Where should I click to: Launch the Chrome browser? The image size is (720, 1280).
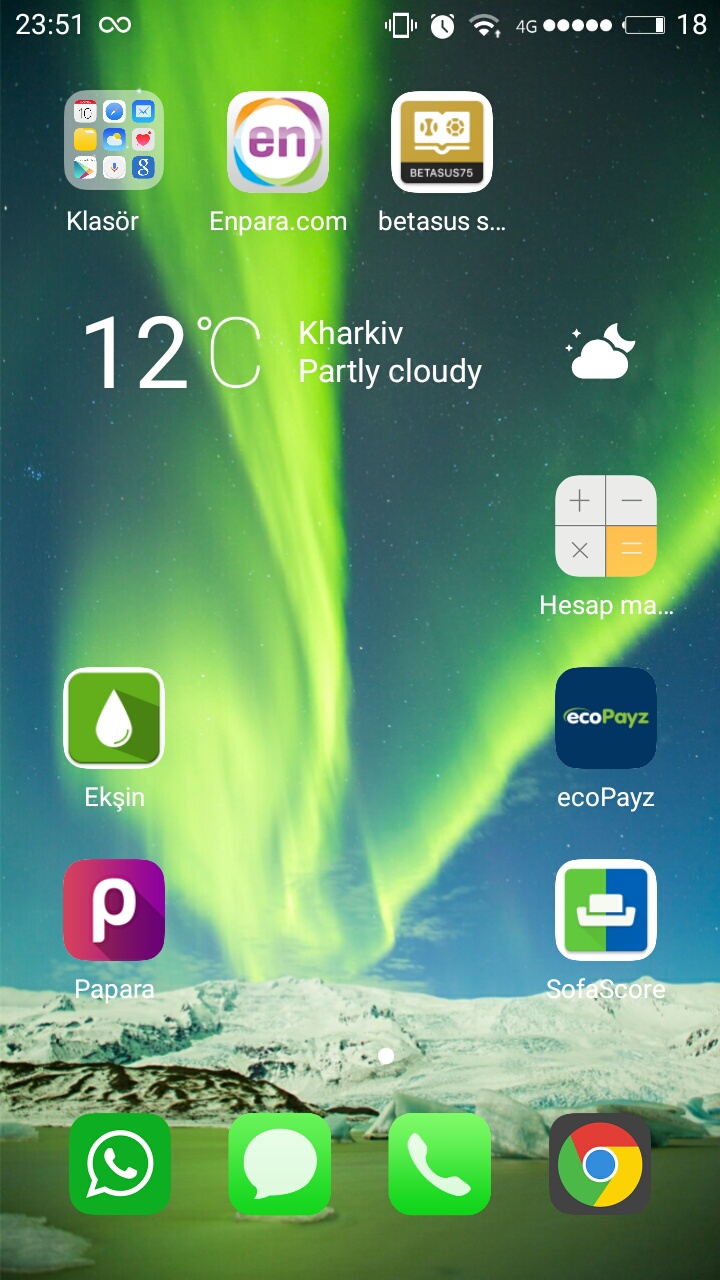[600, 1164]
